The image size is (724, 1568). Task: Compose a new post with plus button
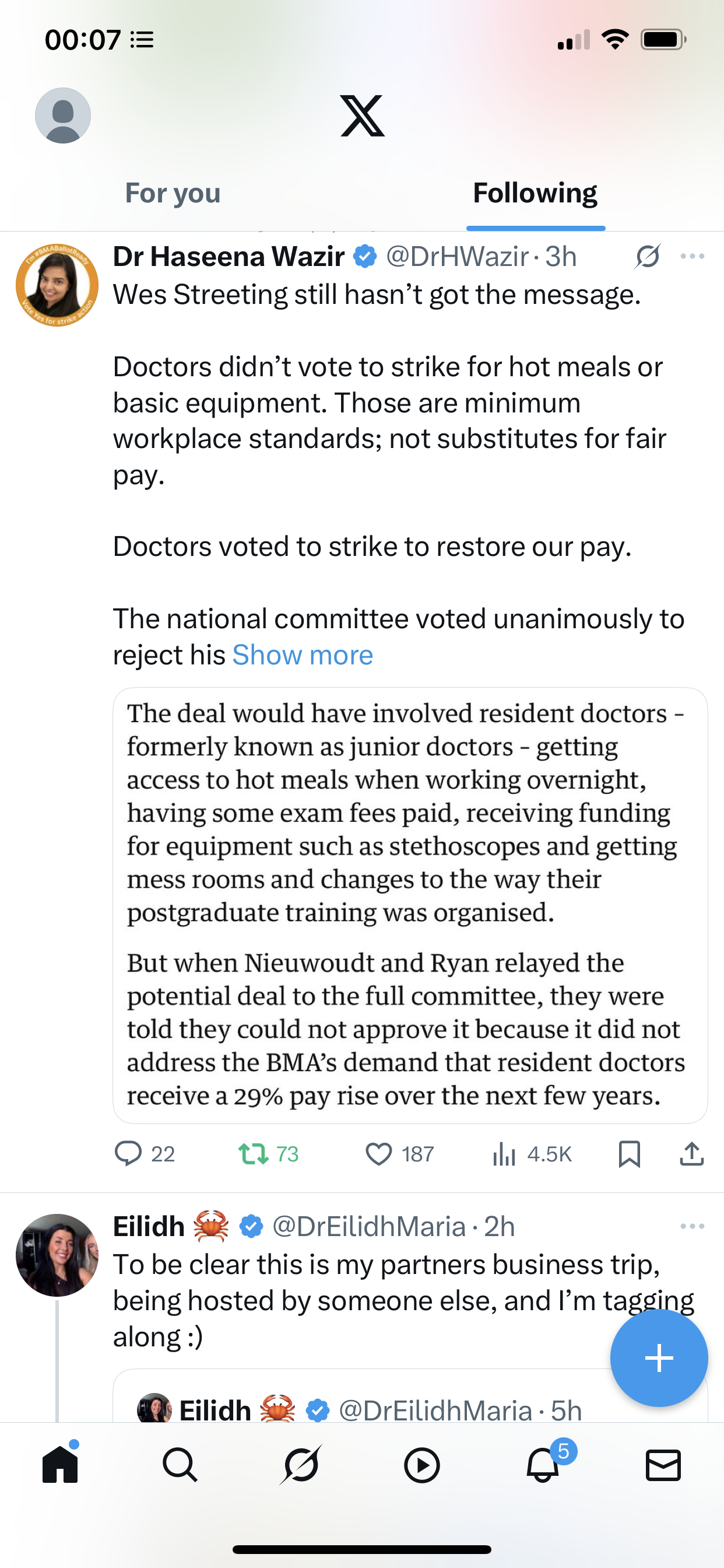point(659,1358)
